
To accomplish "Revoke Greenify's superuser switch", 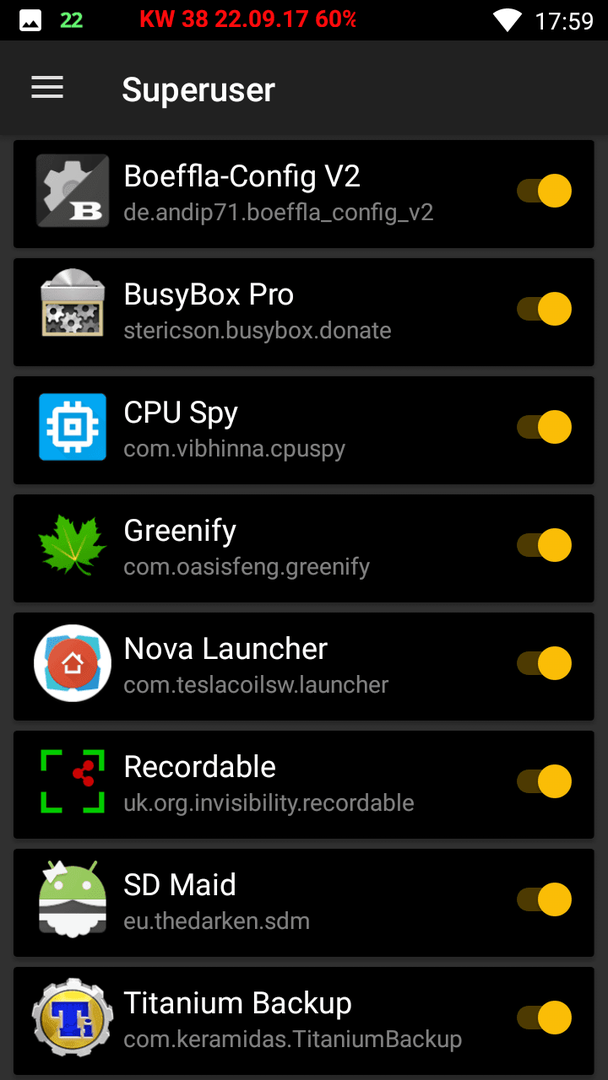I will (x=544, y=546).
